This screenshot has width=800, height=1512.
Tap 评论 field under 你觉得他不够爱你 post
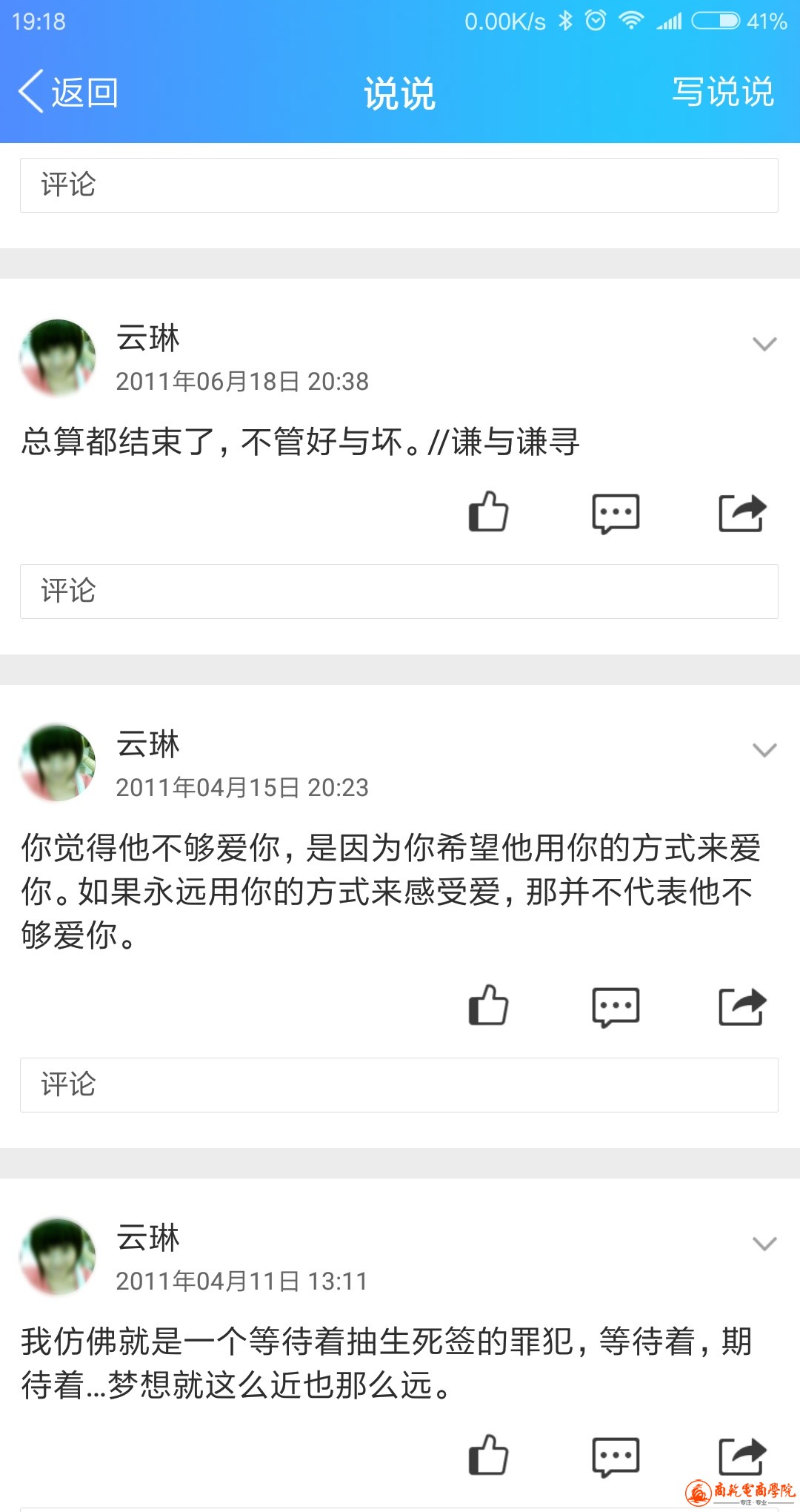coord(399,1085)
